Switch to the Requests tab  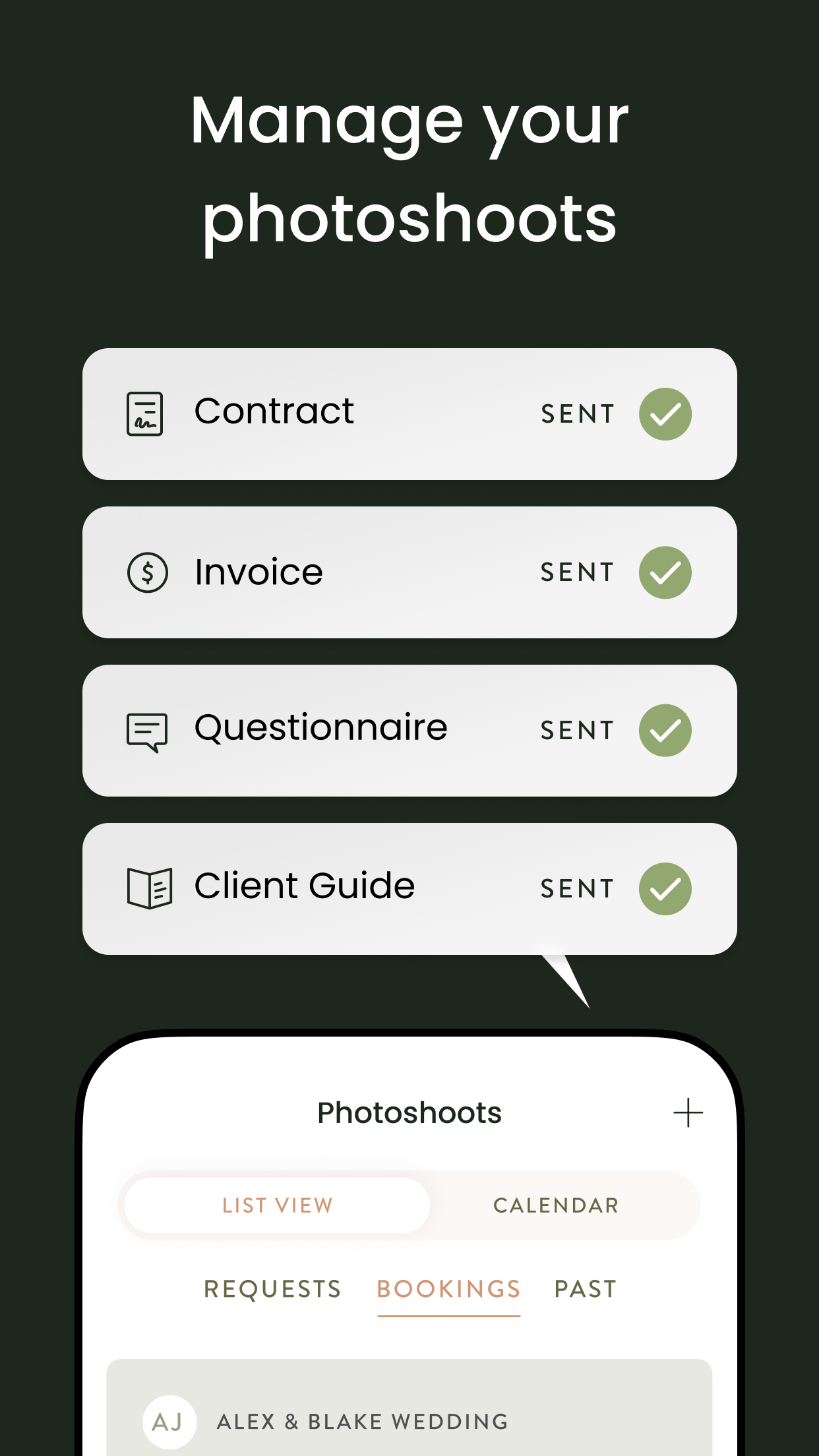click(x=272, y=1289)
